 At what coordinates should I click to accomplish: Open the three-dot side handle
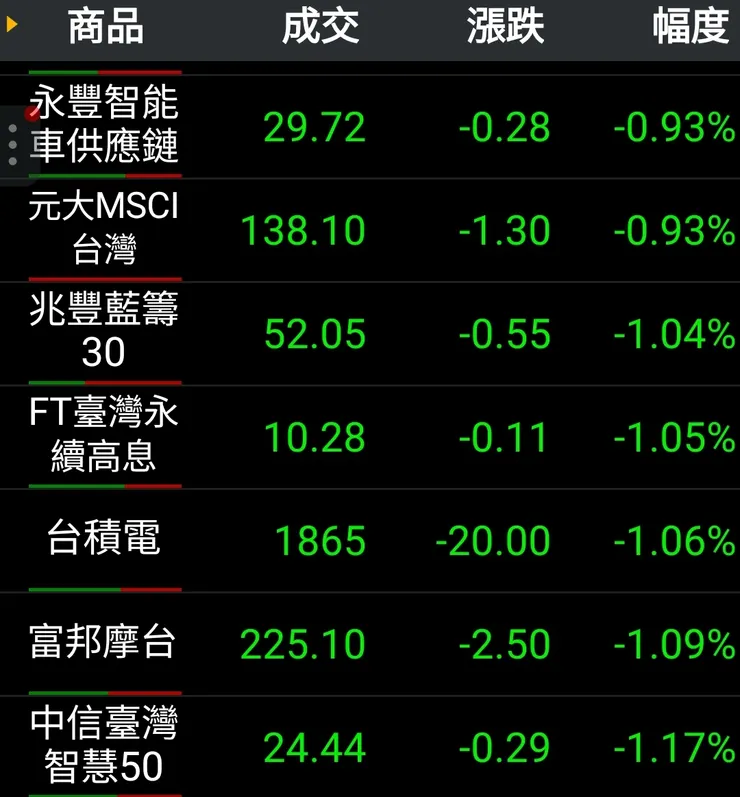[12, 145]
